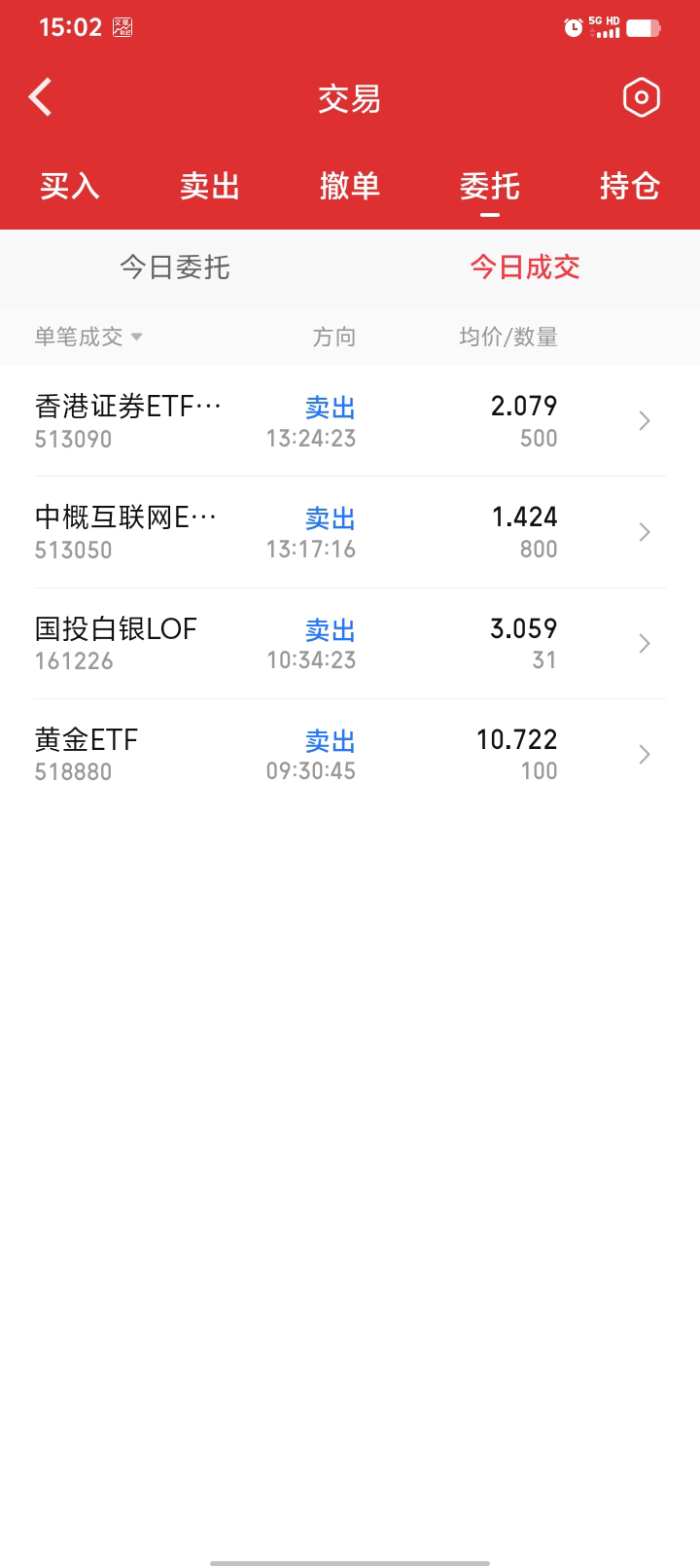
Task: Show 今日委托 orders
Action: click(x=175, y=267)
